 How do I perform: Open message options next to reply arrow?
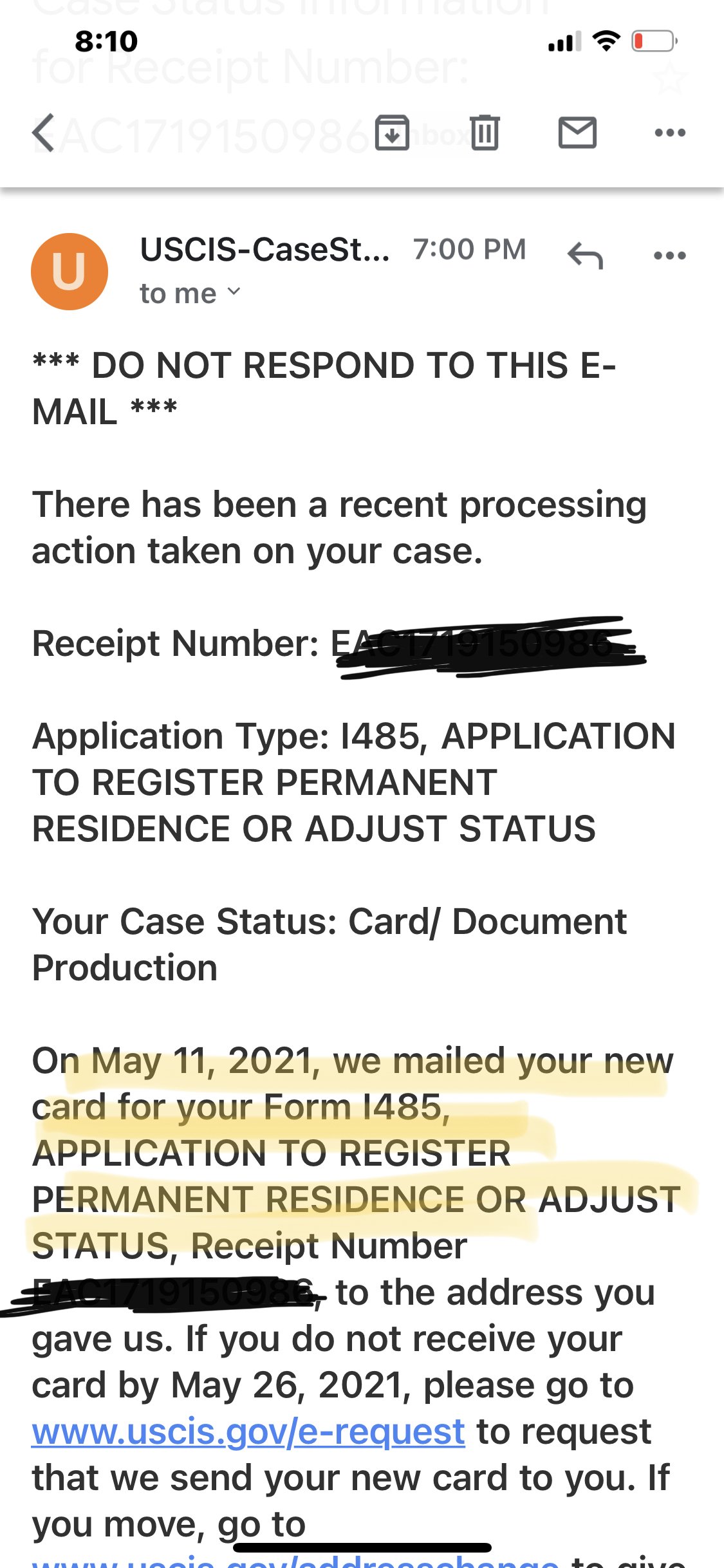pyautogui.click(x=670, y=256)
